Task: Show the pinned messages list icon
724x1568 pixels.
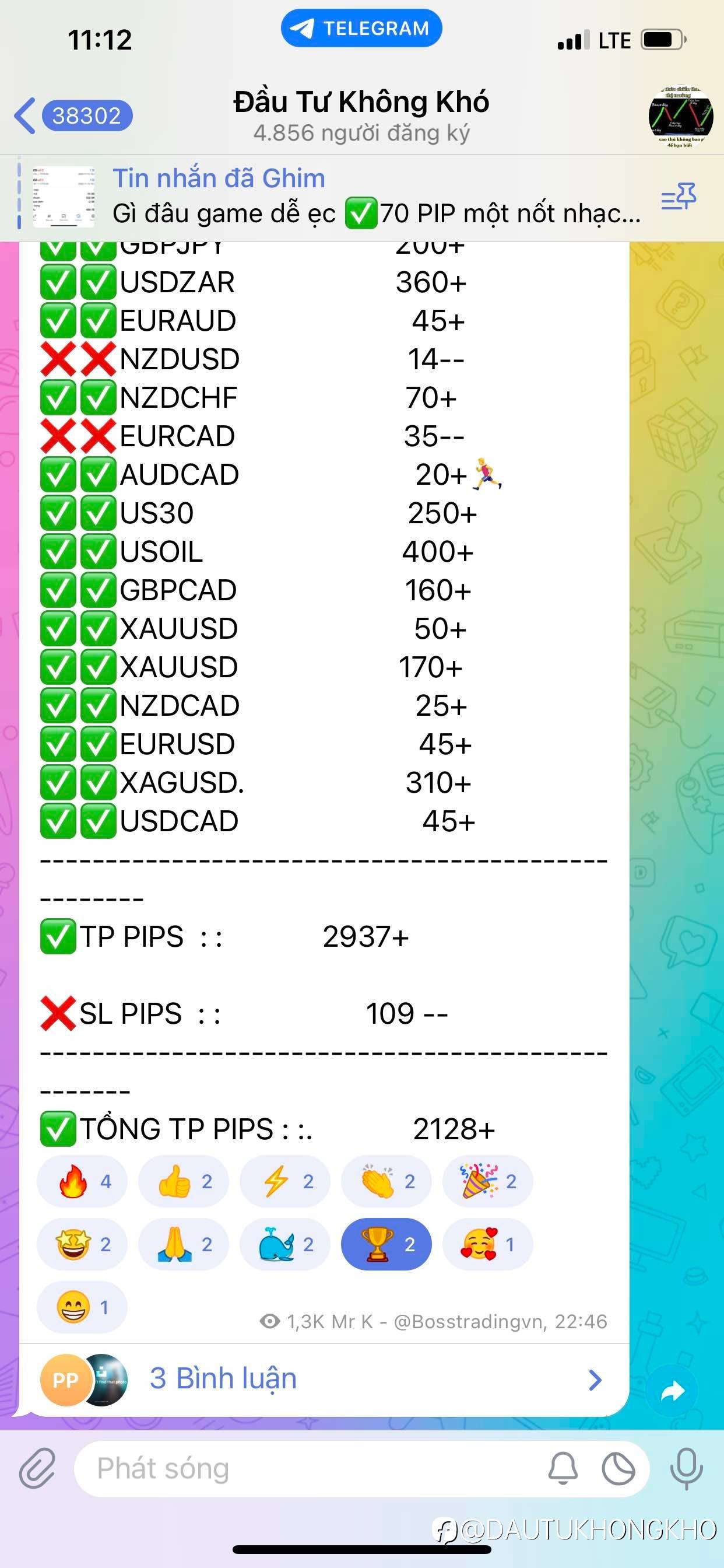Action: (679, 197)
